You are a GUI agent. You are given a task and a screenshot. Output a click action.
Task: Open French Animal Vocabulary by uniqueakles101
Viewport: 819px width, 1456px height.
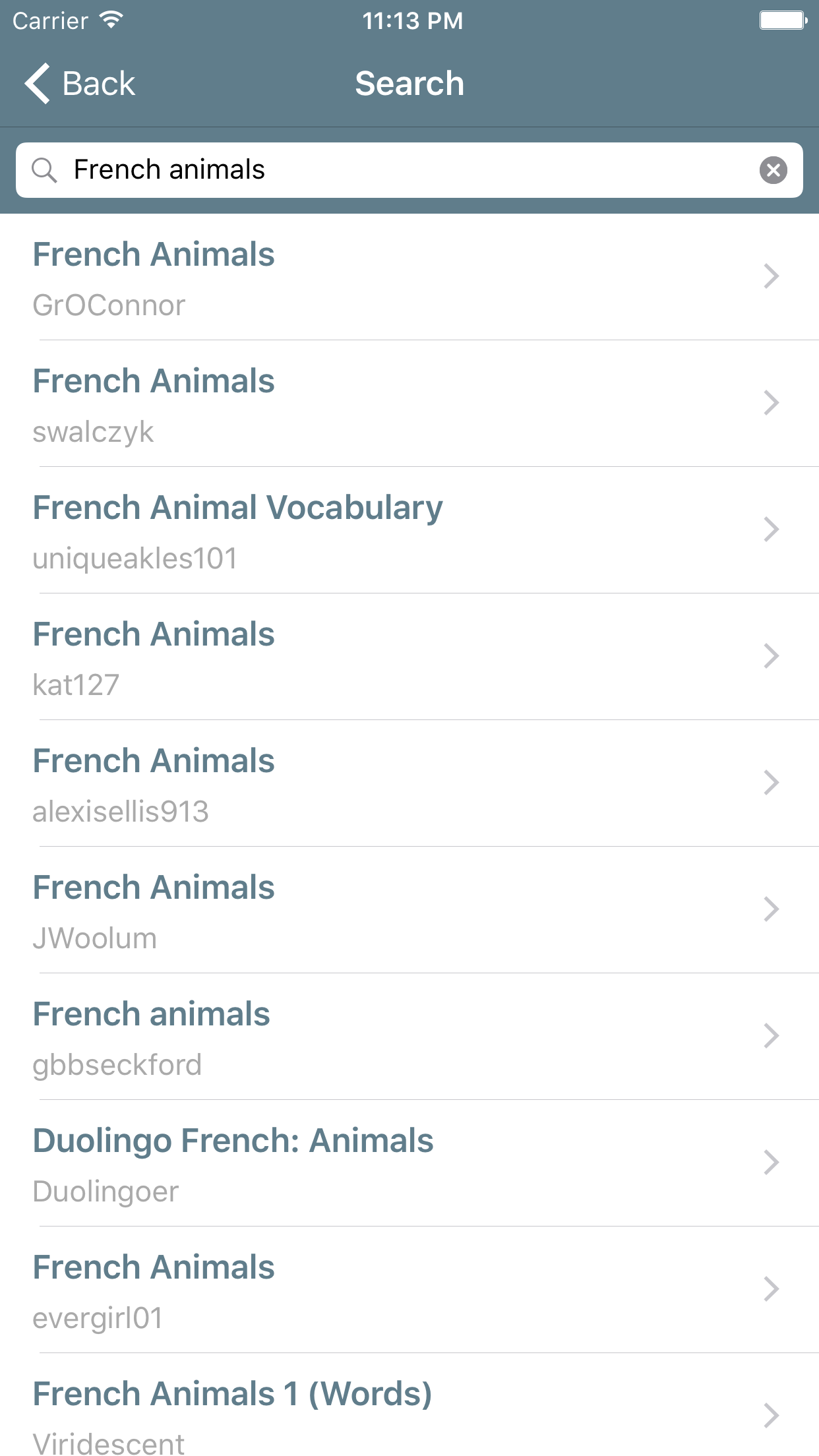(x=409, y=531)
